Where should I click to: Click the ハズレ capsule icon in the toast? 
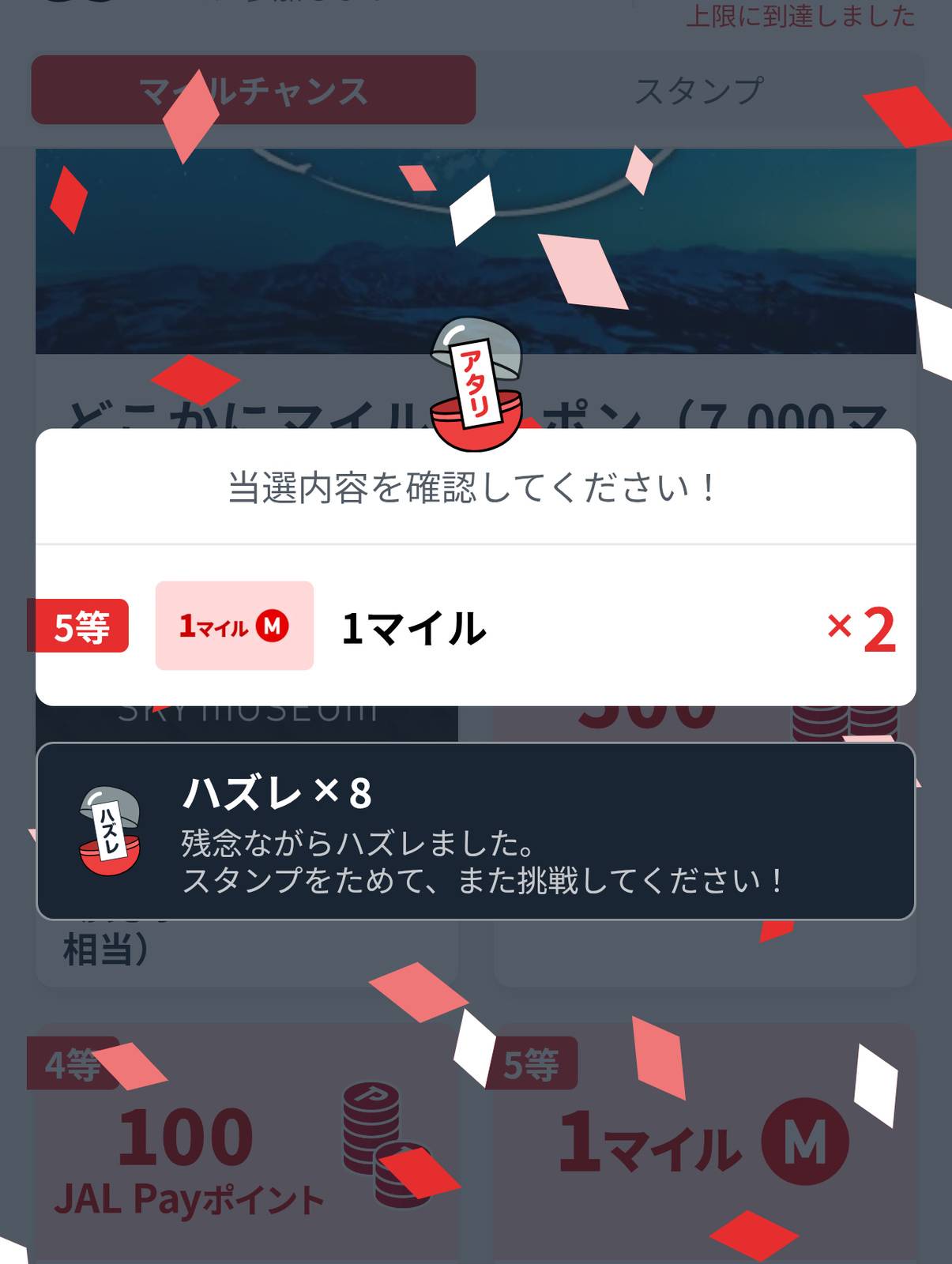111,829
